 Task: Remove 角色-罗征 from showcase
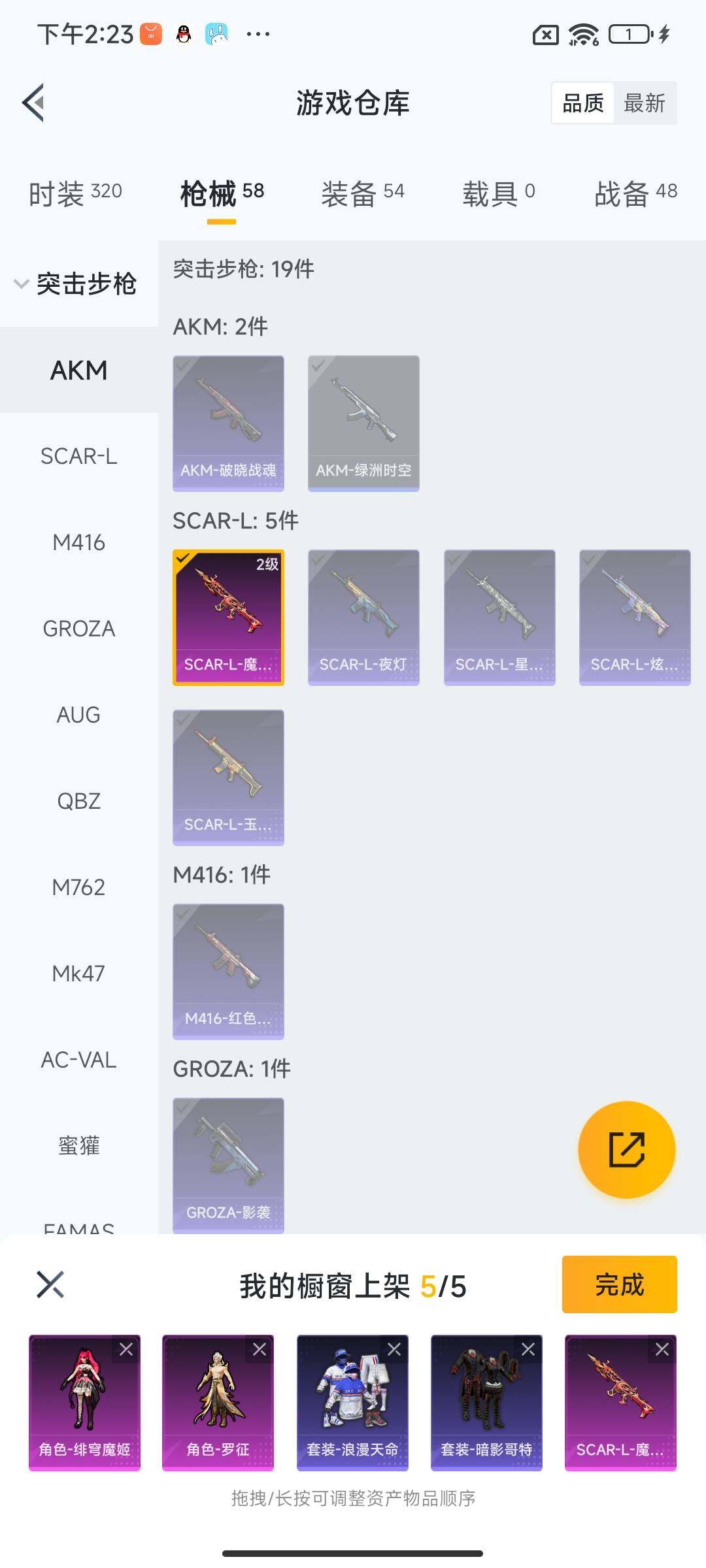260,1349
